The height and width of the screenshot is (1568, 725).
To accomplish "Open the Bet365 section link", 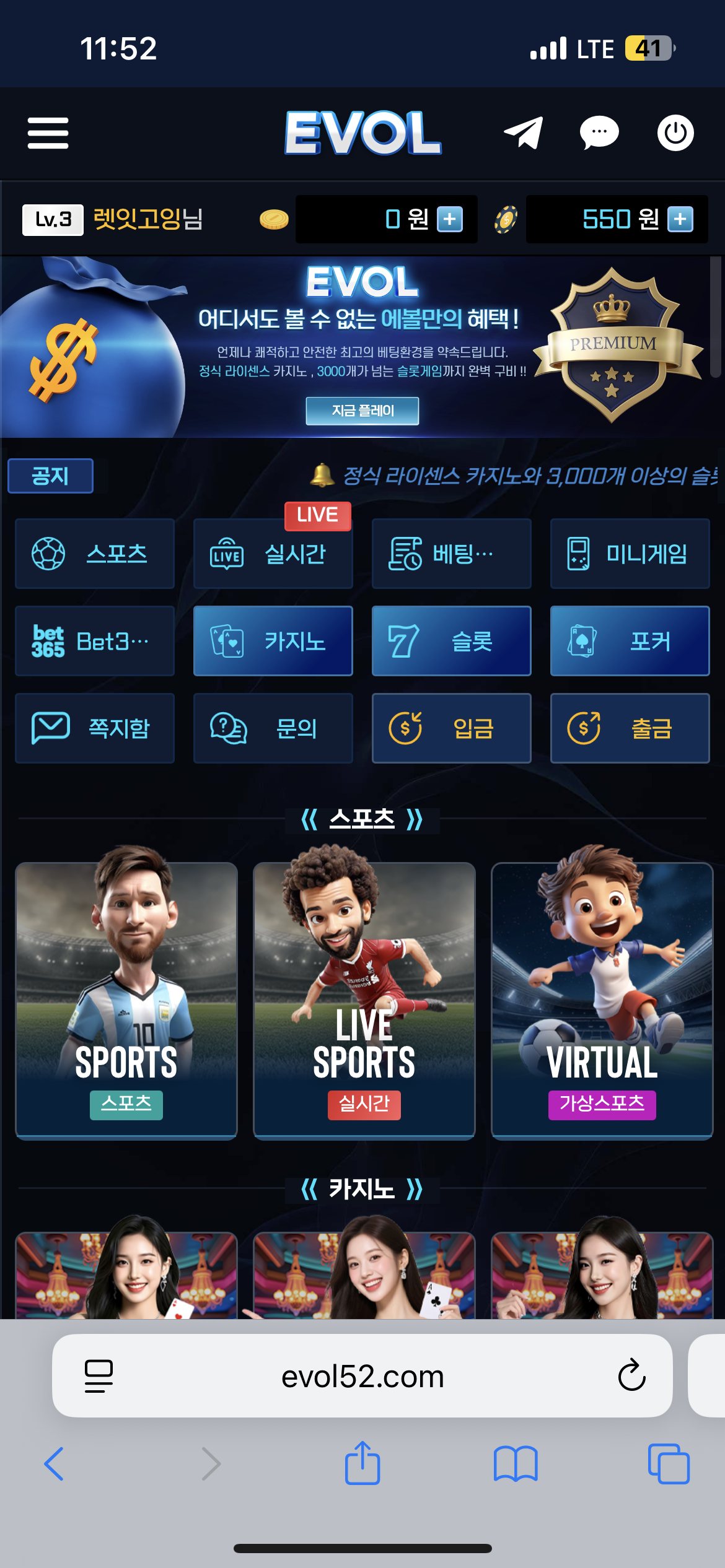I will [x=94, y=640].
